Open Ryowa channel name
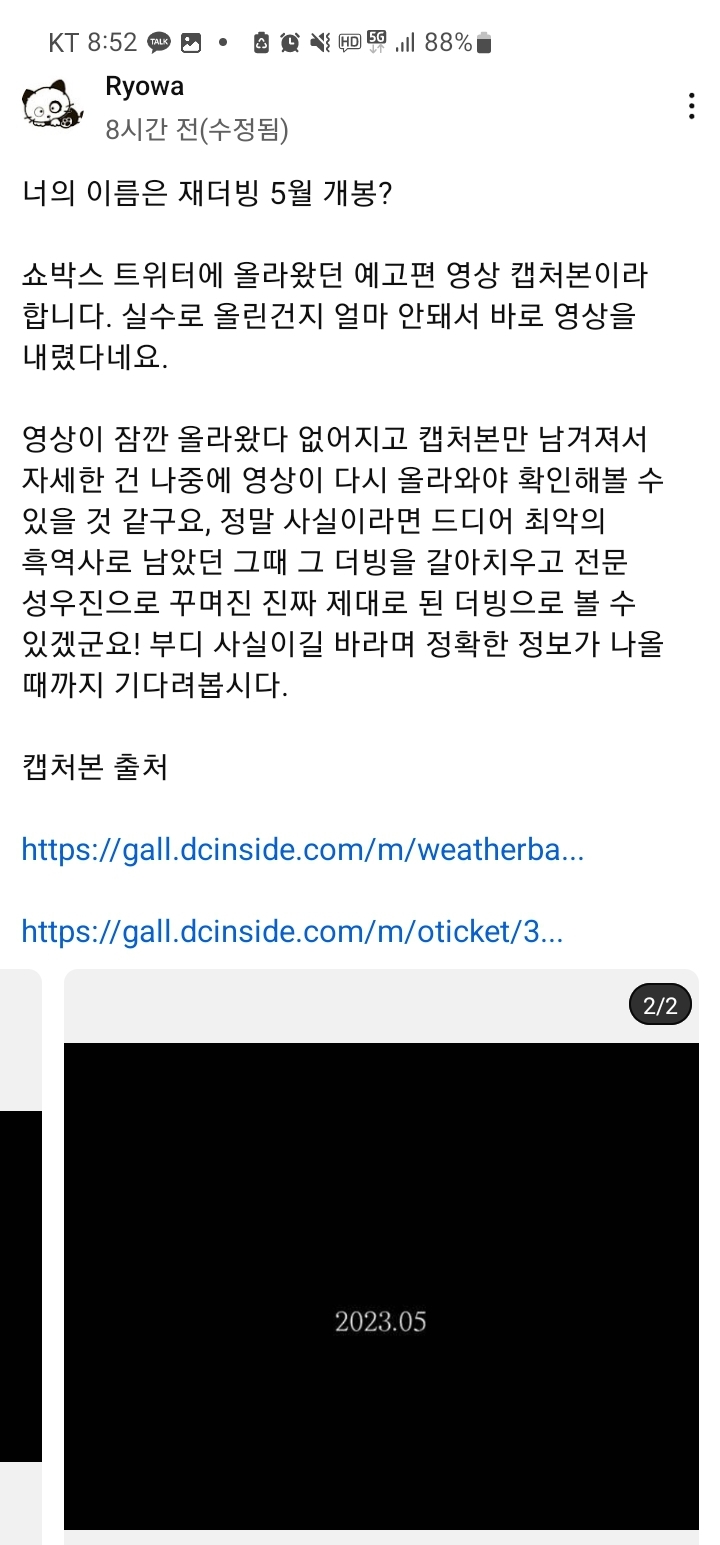Screen dimensions: 720x1545 145,87
